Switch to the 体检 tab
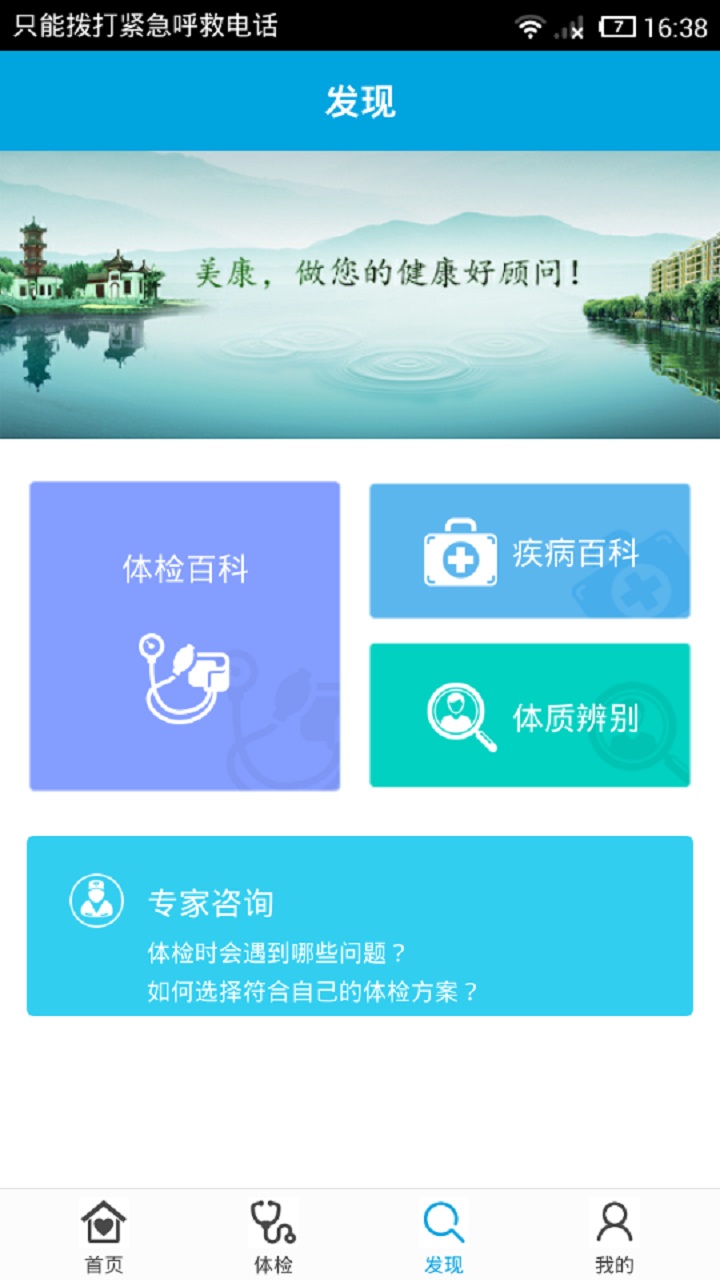 pyautogui.click(x=273, y=1236)
